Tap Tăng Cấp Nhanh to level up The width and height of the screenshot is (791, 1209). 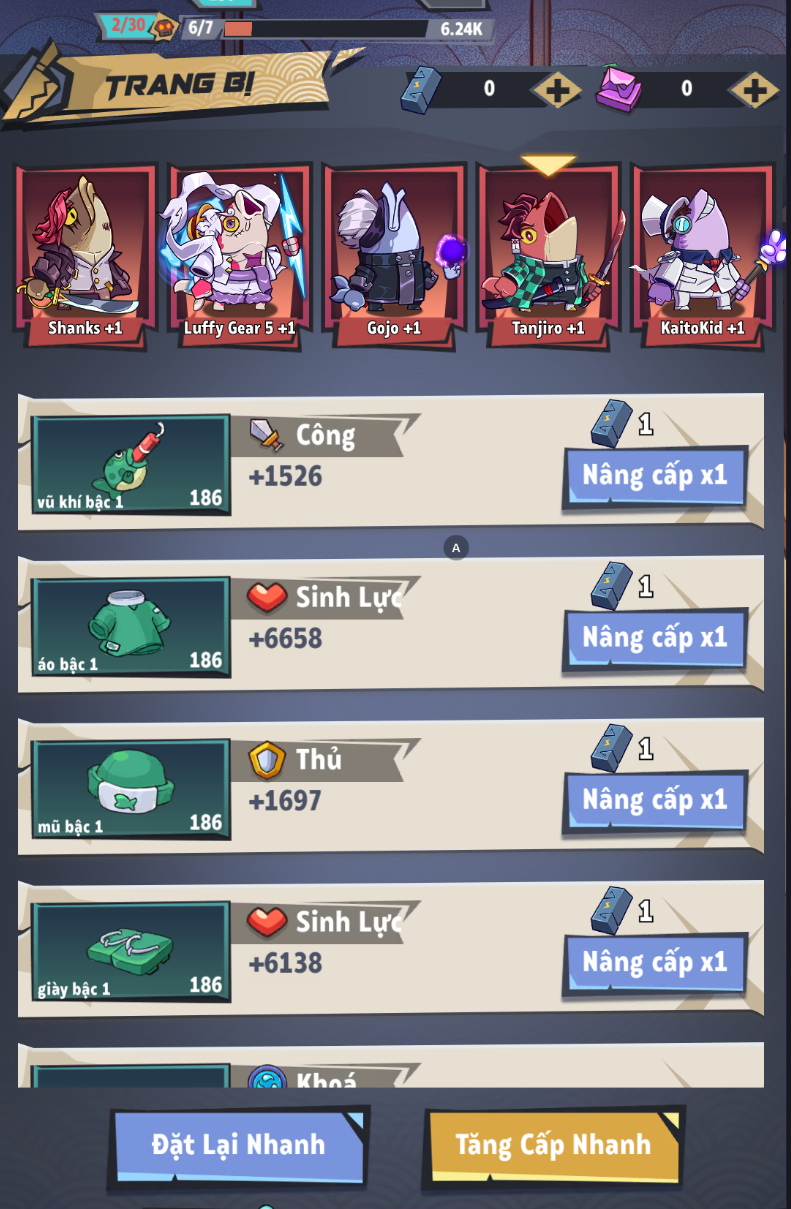pyautogui.click(x=553, y=1145)
